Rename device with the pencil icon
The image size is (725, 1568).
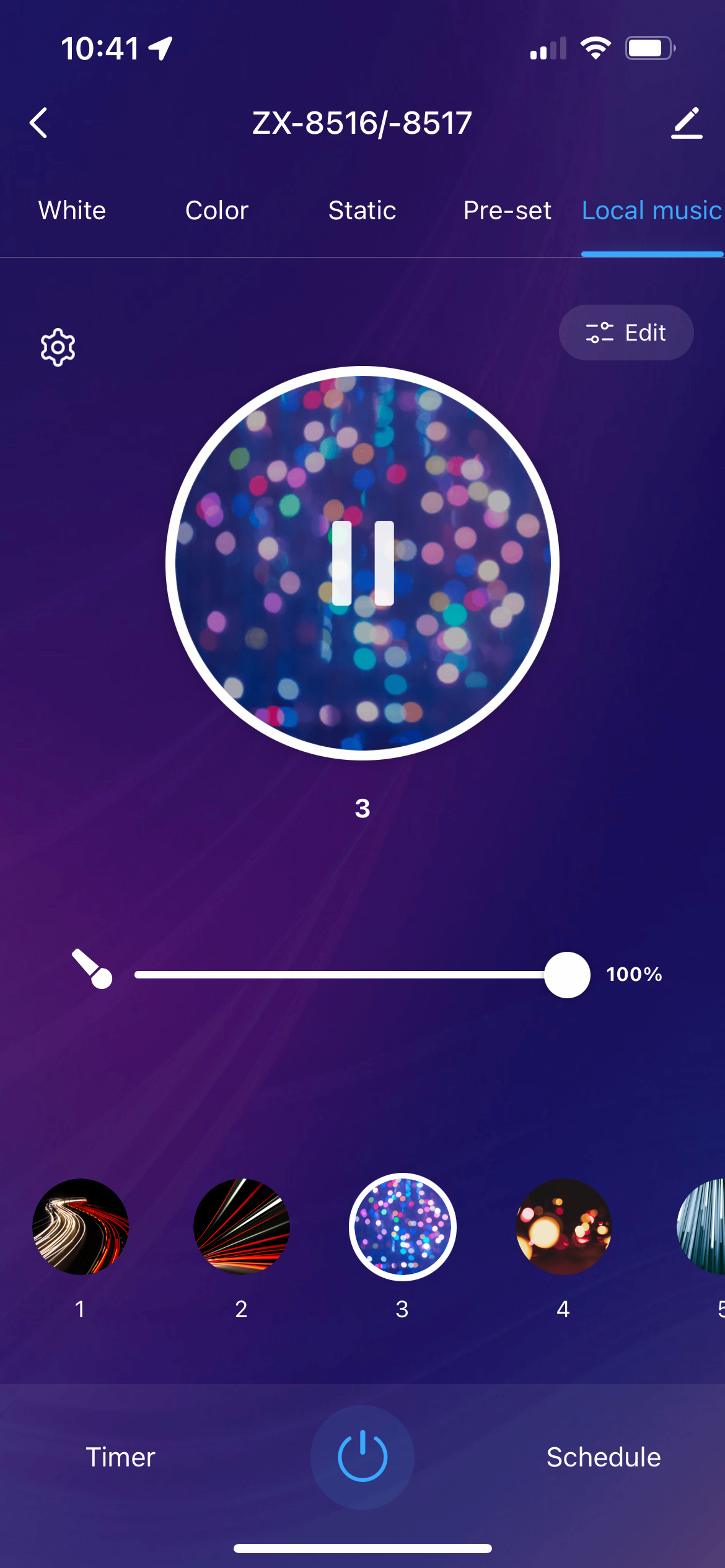(687, 123)
